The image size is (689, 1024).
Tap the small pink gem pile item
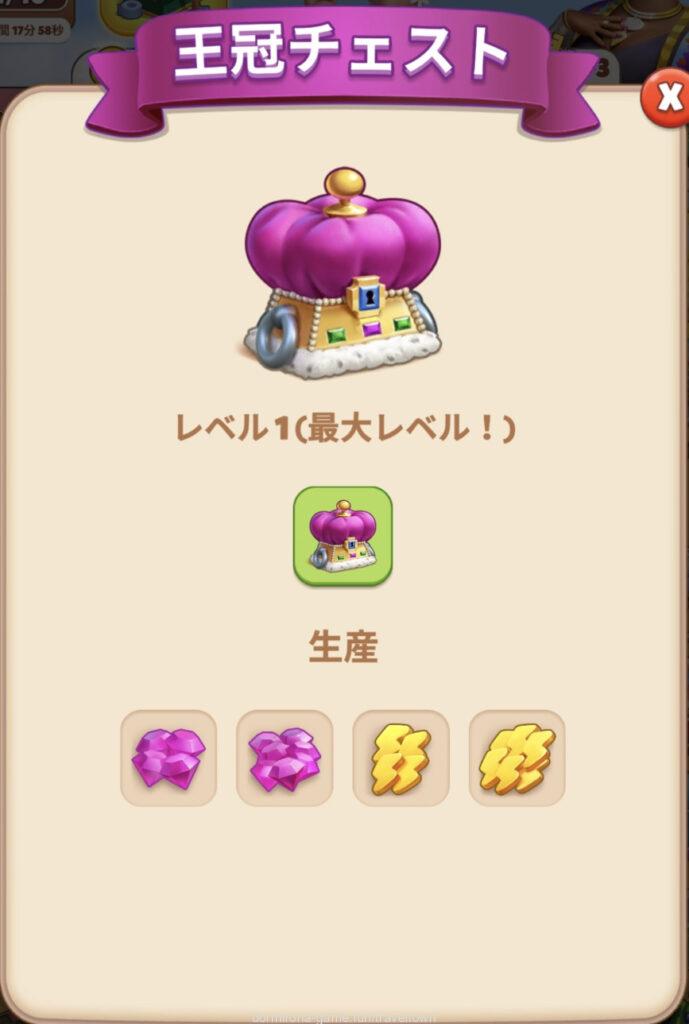click(168, 758)
